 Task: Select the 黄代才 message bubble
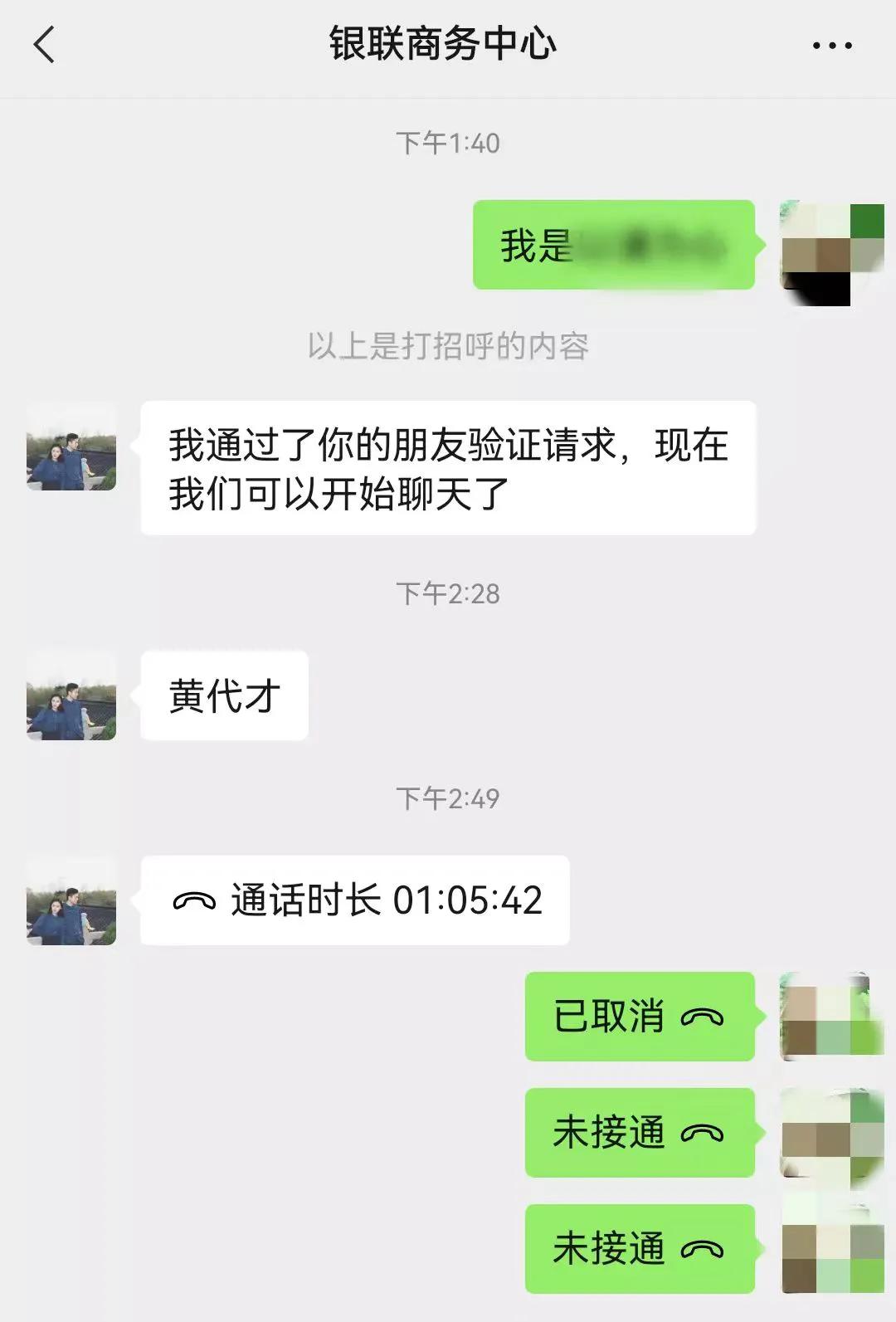tap(222, 697)
